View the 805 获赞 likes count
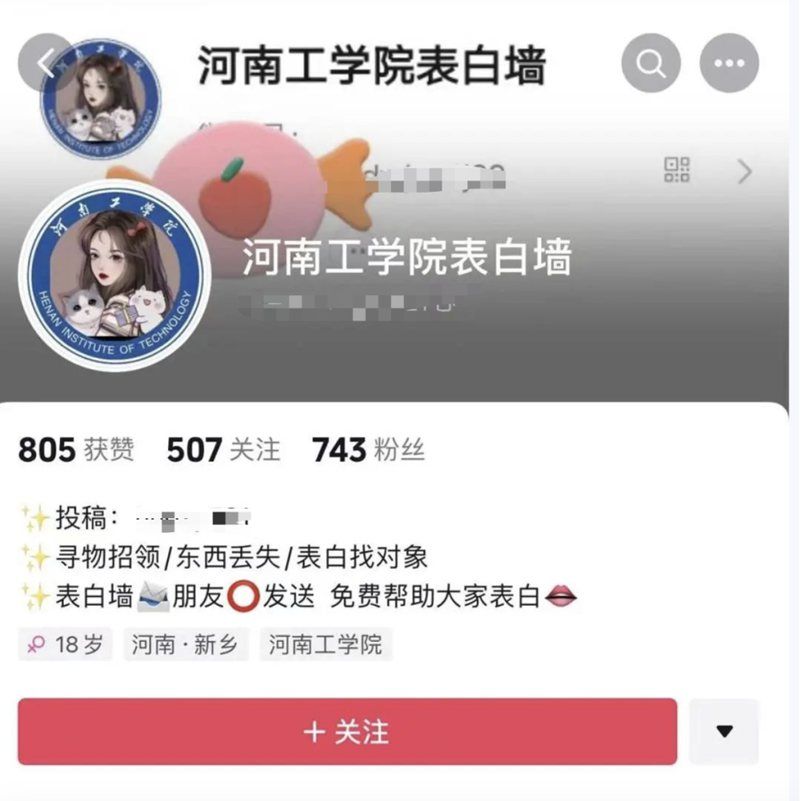Image resolution: width=800 pixels, height=801 pixels. tap(76, 450)
